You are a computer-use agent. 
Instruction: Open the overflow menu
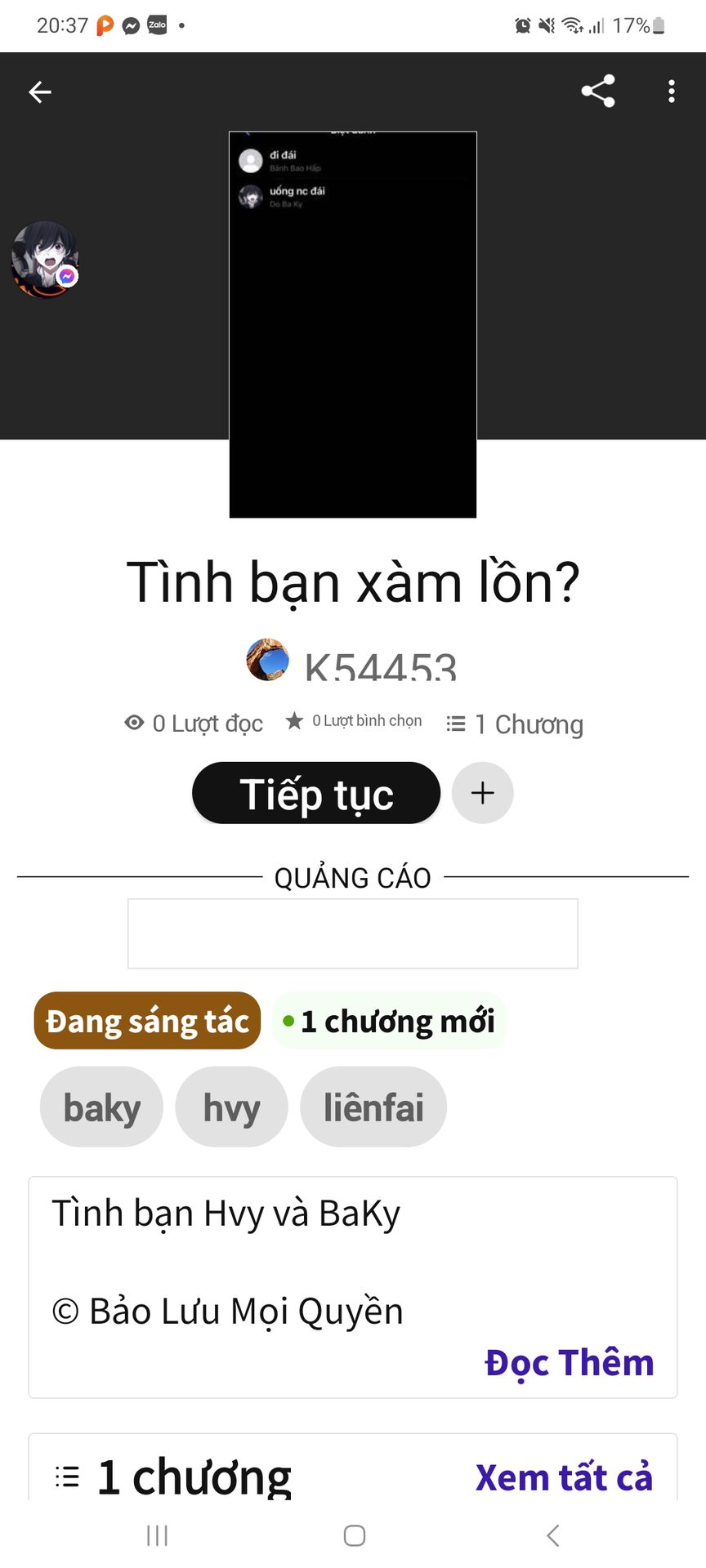(x=671, y=91)
